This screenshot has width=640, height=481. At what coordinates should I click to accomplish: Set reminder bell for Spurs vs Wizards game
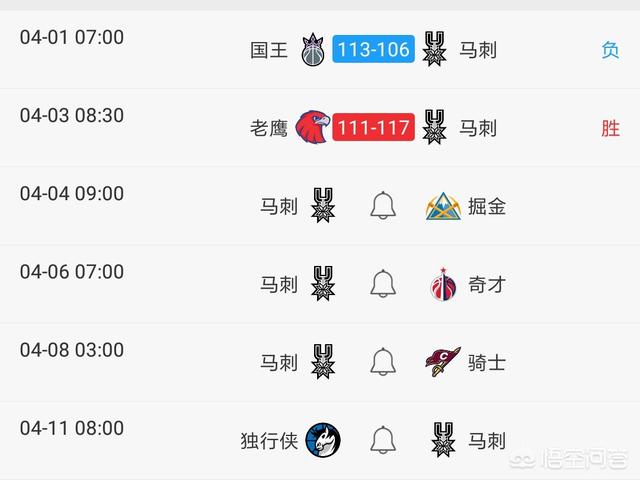(382, 284)
